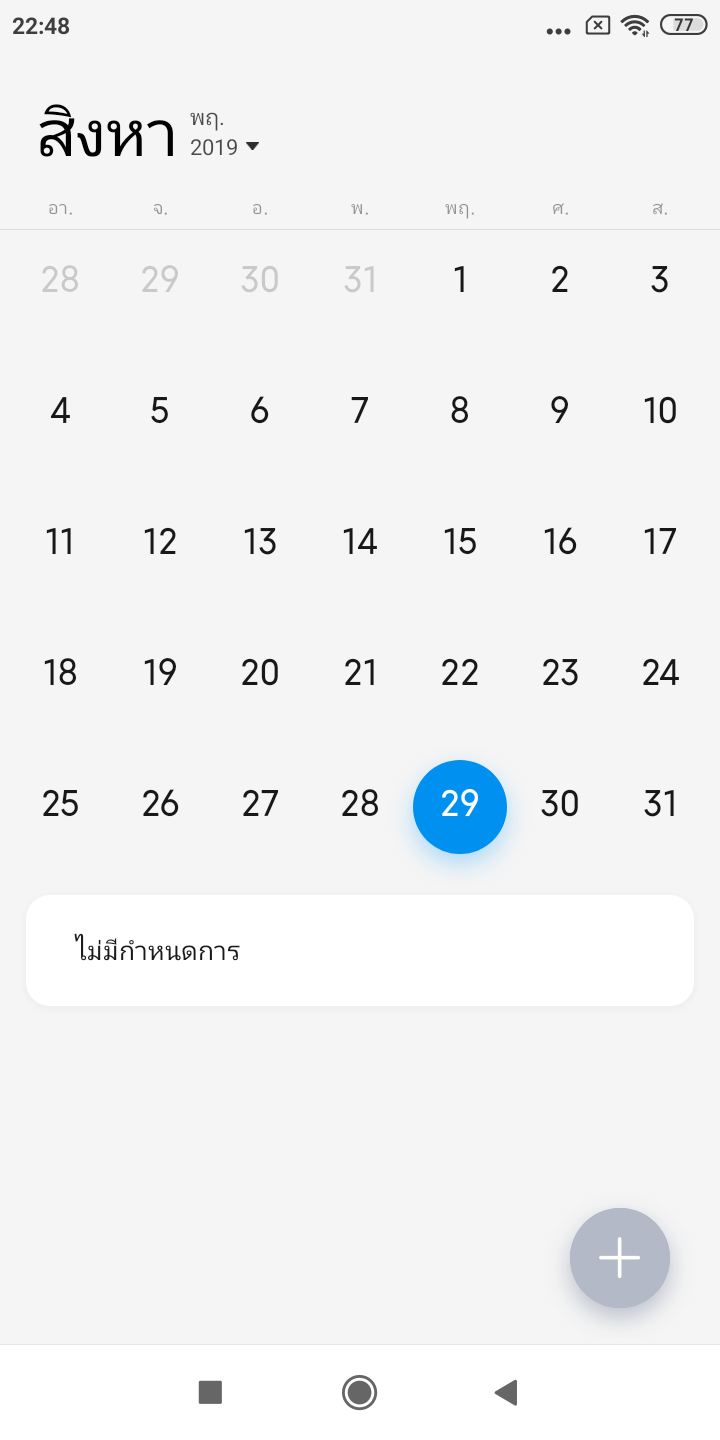Go to the home screen
The height and width of the screenshot is (1440, 720).
point(359,1392)
